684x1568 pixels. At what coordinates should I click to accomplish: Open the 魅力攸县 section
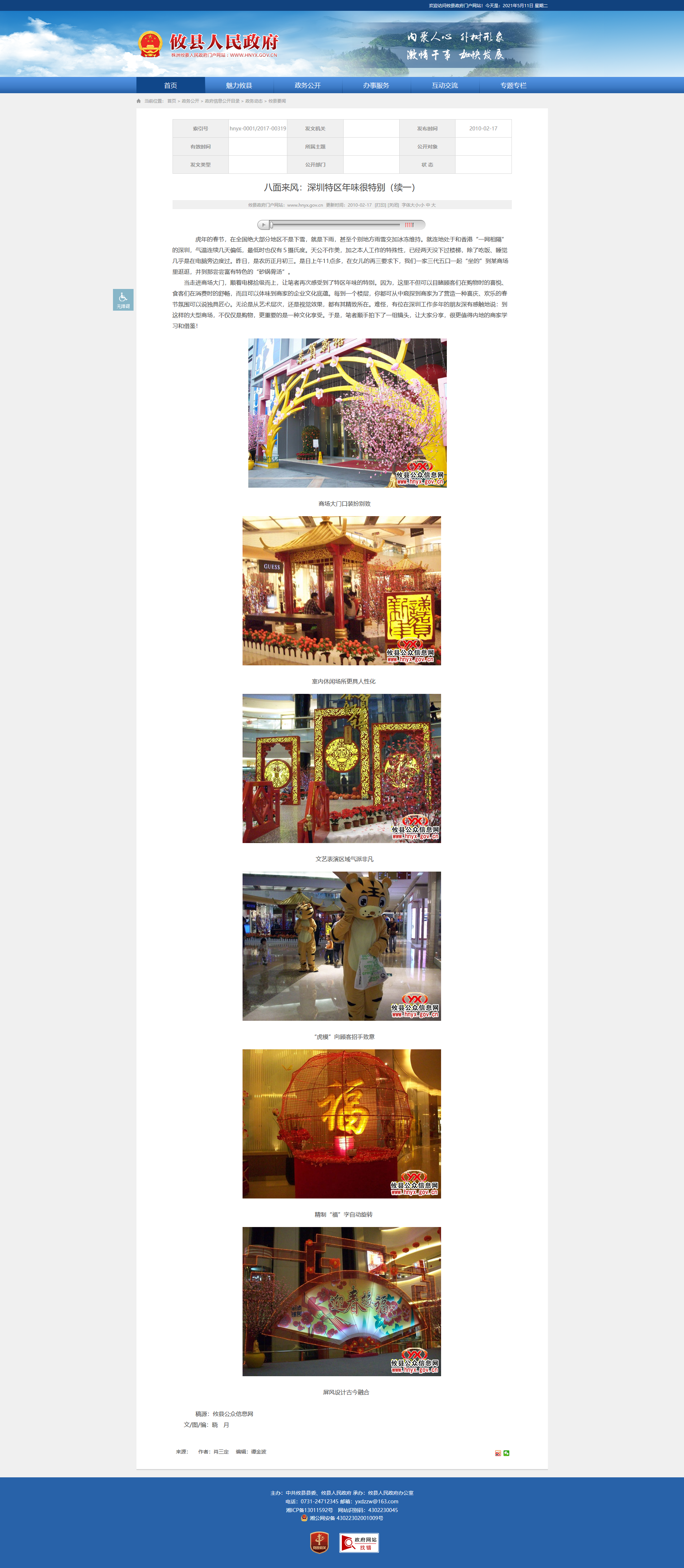coord(239,85)
